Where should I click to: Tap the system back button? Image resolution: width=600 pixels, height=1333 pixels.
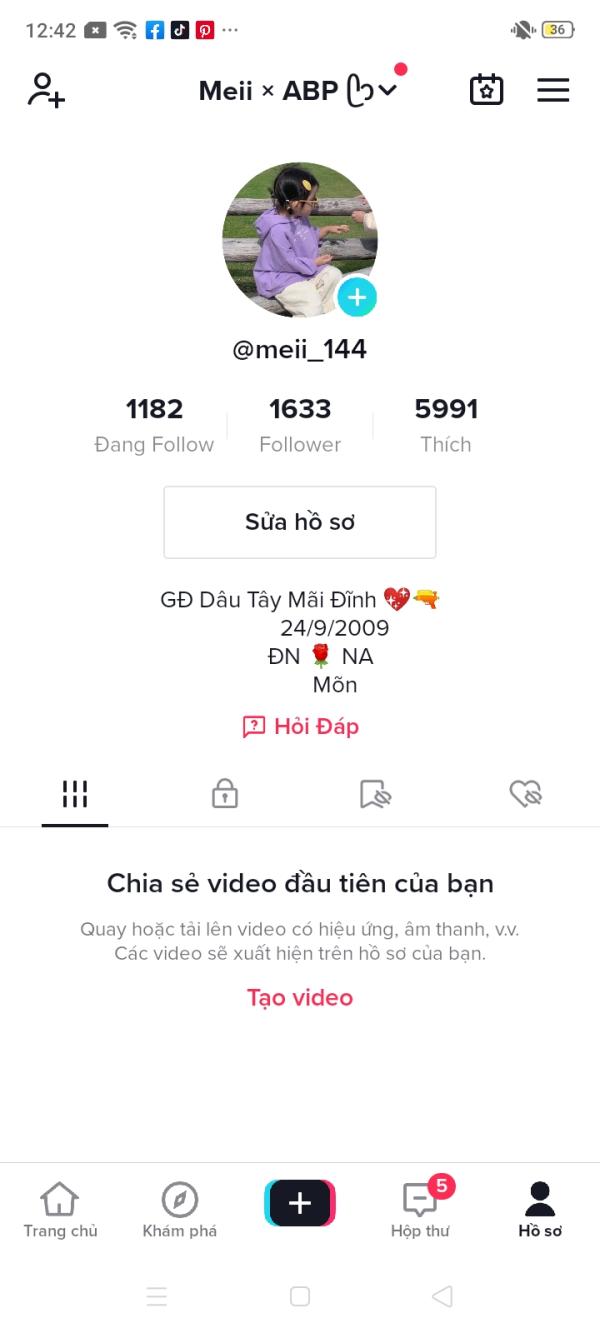pyautogui.click(x=442, y=1297)
